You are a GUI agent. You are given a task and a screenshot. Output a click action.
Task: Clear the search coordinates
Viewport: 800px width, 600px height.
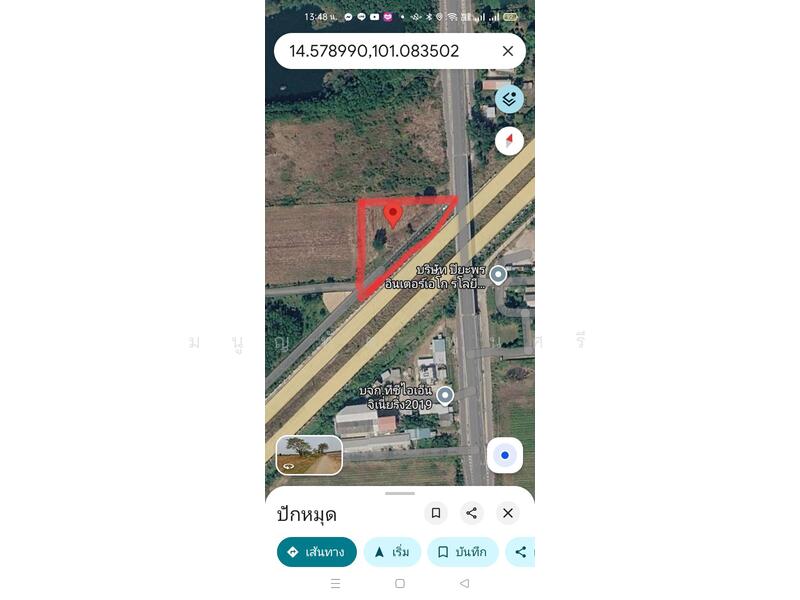(x=508, y=51)
